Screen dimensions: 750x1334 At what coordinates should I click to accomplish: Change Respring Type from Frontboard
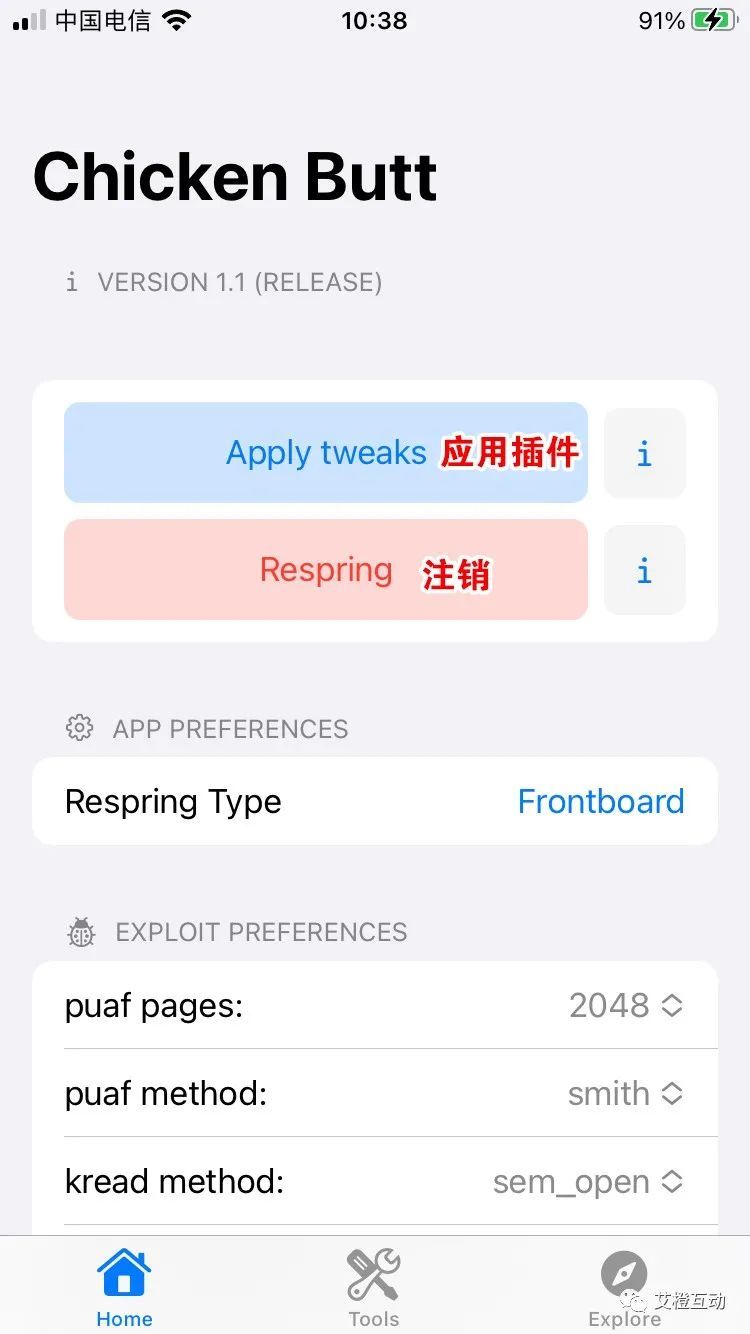(600, 801)
